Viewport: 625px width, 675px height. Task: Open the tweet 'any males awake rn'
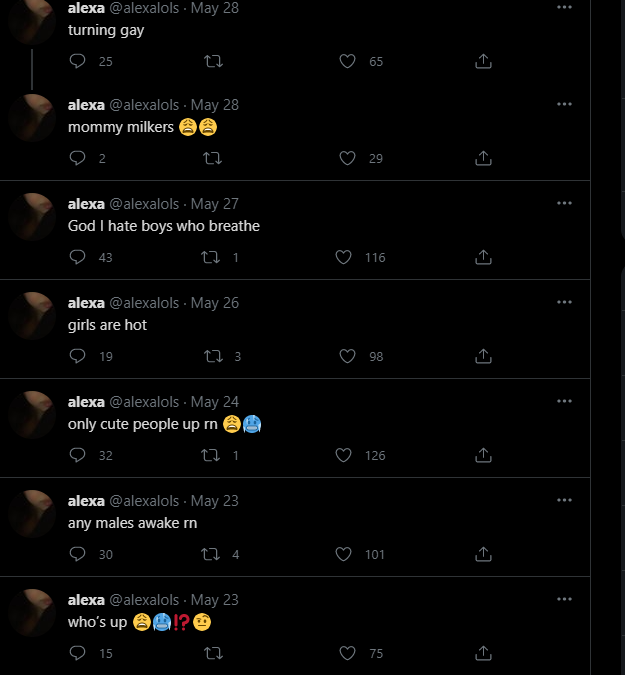[126, 523]
